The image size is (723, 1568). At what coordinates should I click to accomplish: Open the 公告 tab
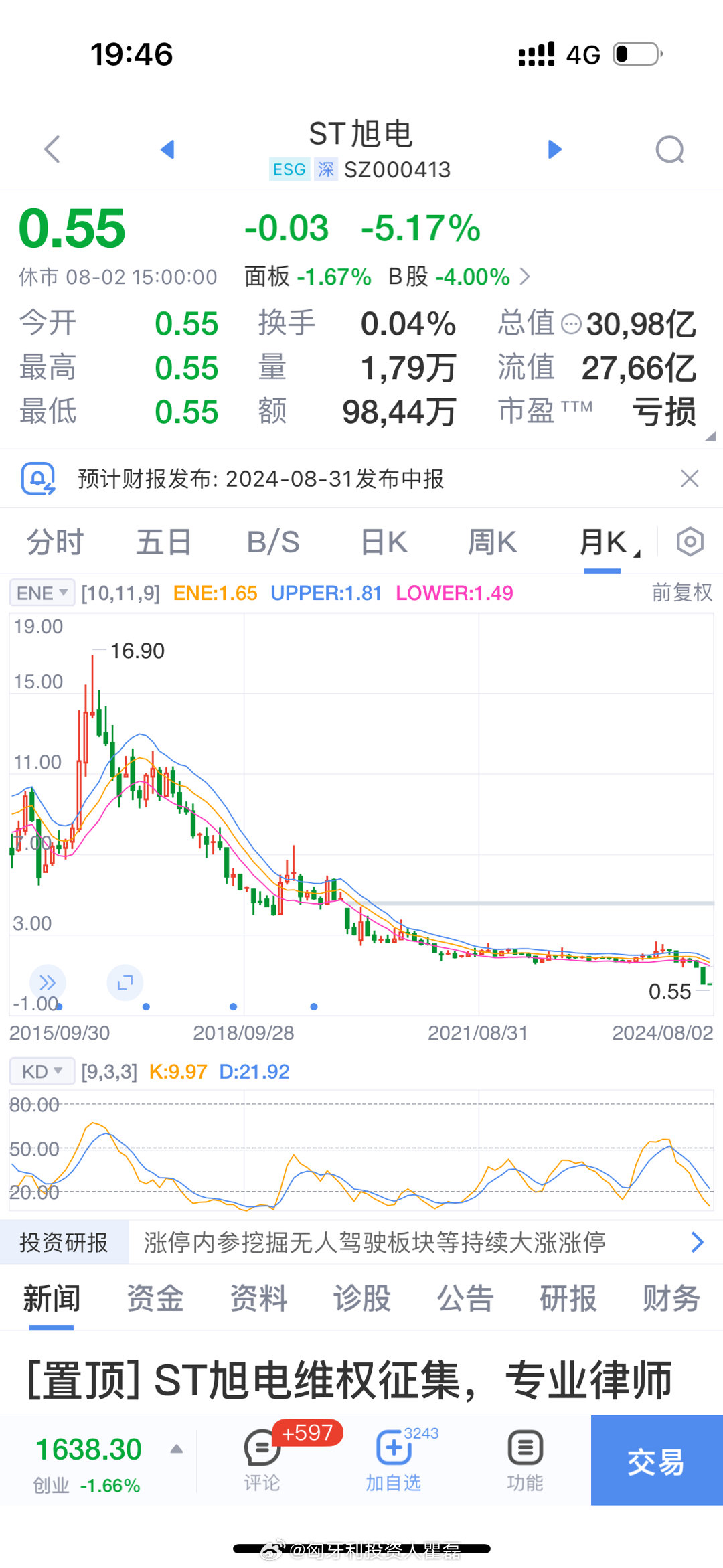(x=465, y=1298)
